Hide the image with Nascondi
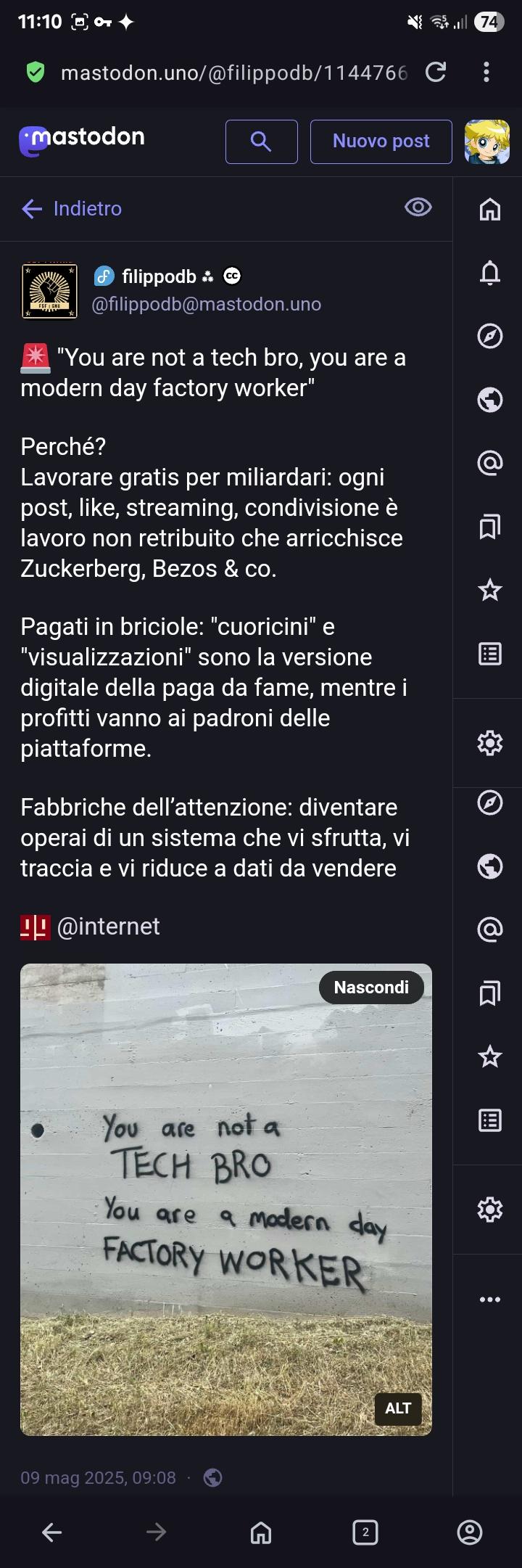This screenshot has height=1568, width=522. (371, 988)
